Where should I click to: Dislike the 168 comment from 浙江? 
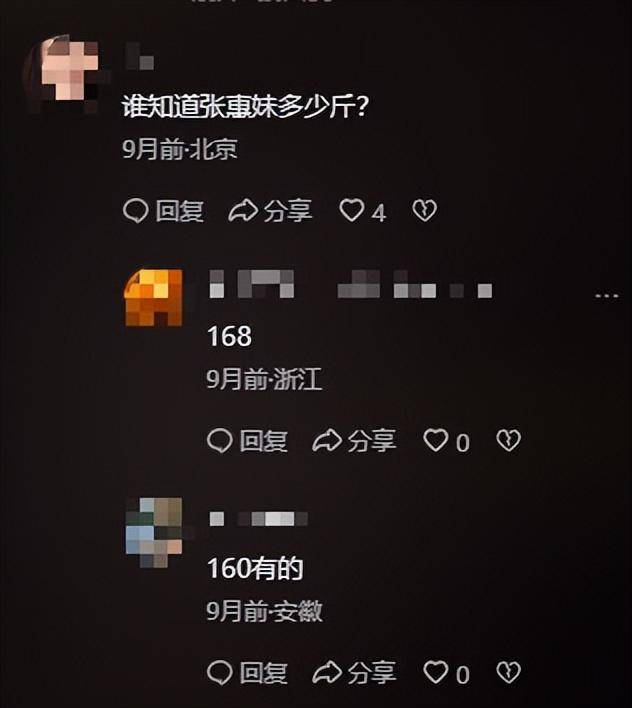click(x=509, y=441)
